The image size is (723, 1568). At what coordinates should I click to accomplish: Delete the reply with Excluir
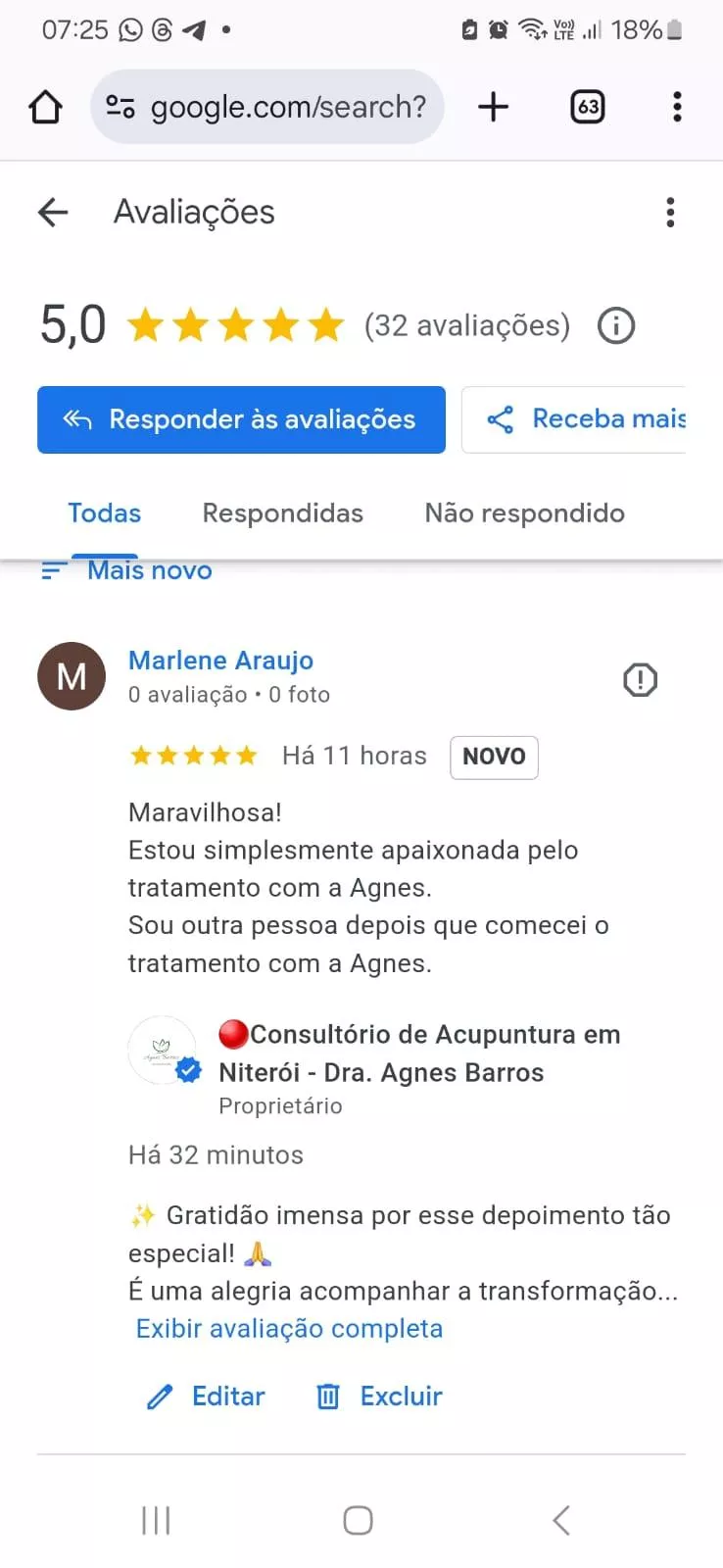point(379,1396)
